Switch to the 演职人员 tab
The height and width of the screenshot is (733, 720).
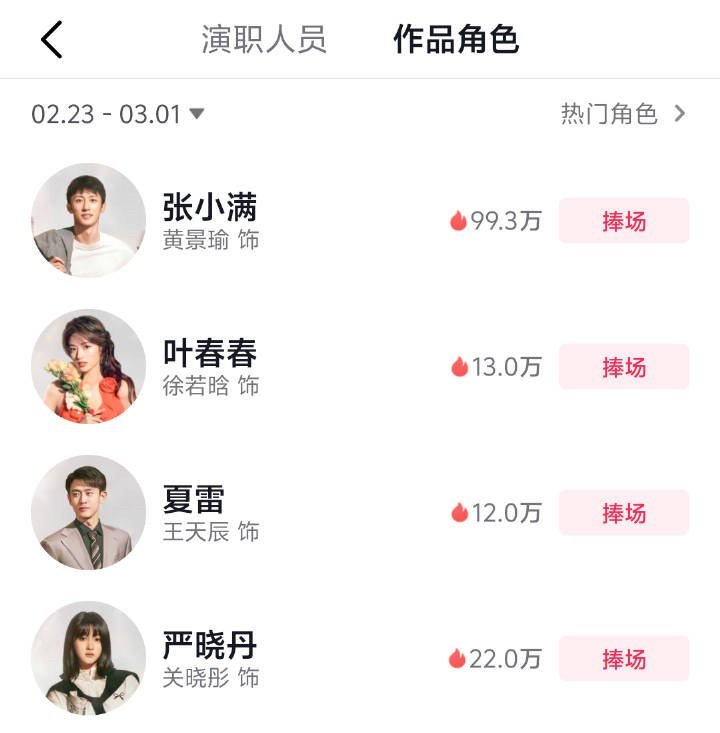264,40
